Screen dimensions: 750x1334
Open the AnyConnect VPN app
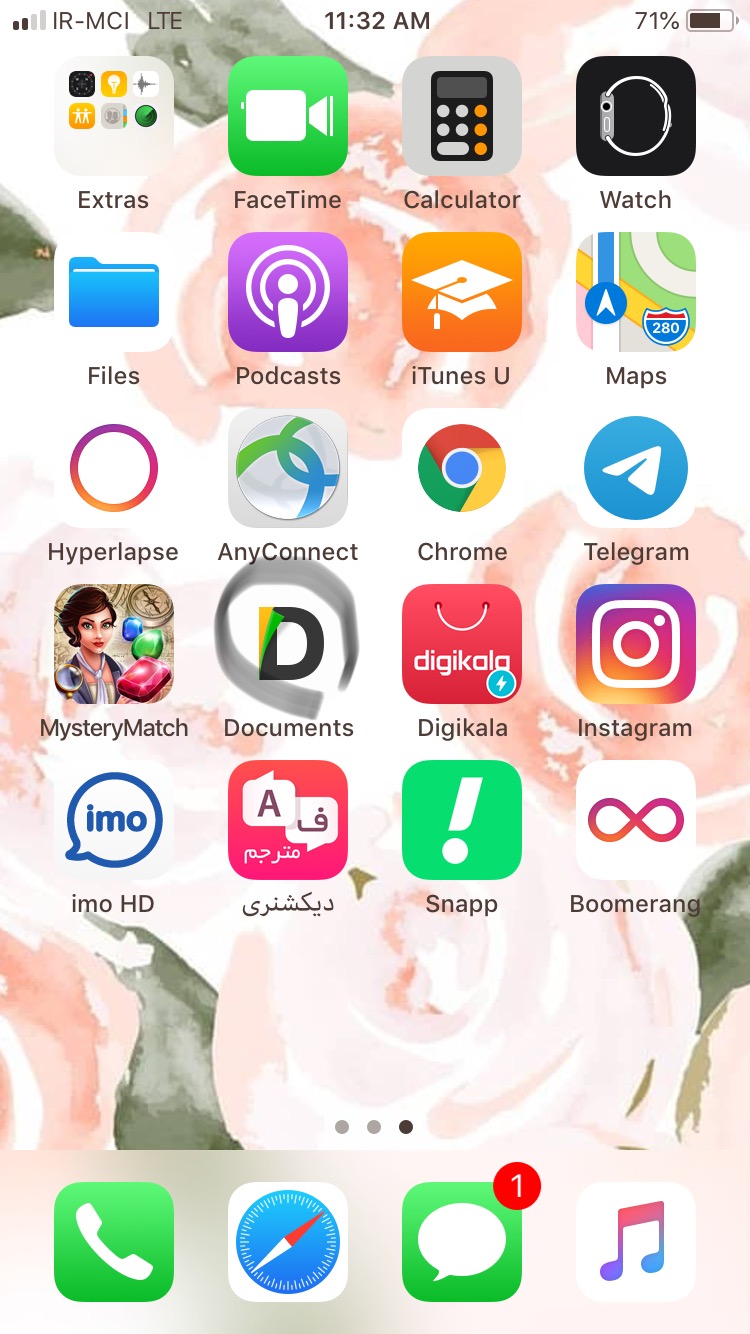click(x=288, y=468)
